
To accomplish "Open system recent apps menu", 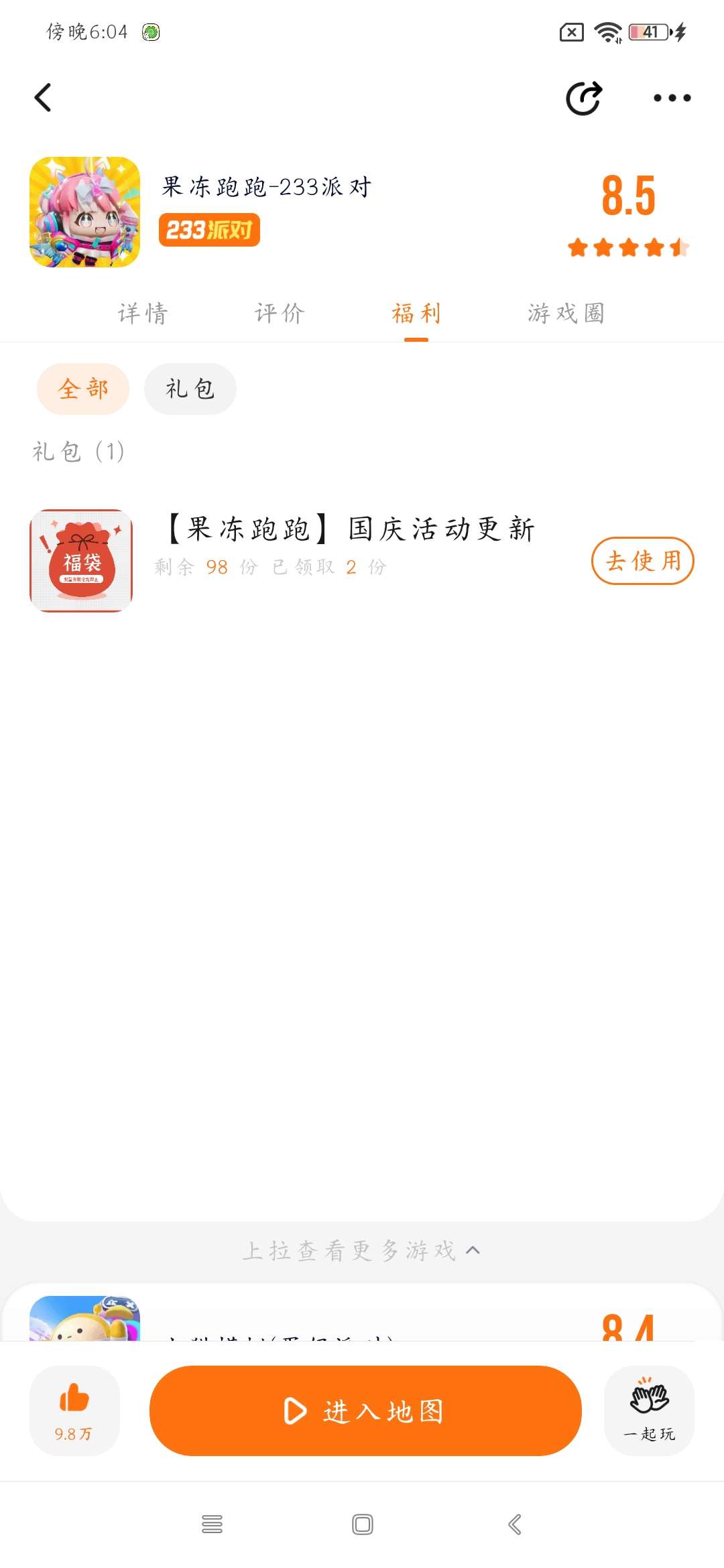I will point(212,1524).
